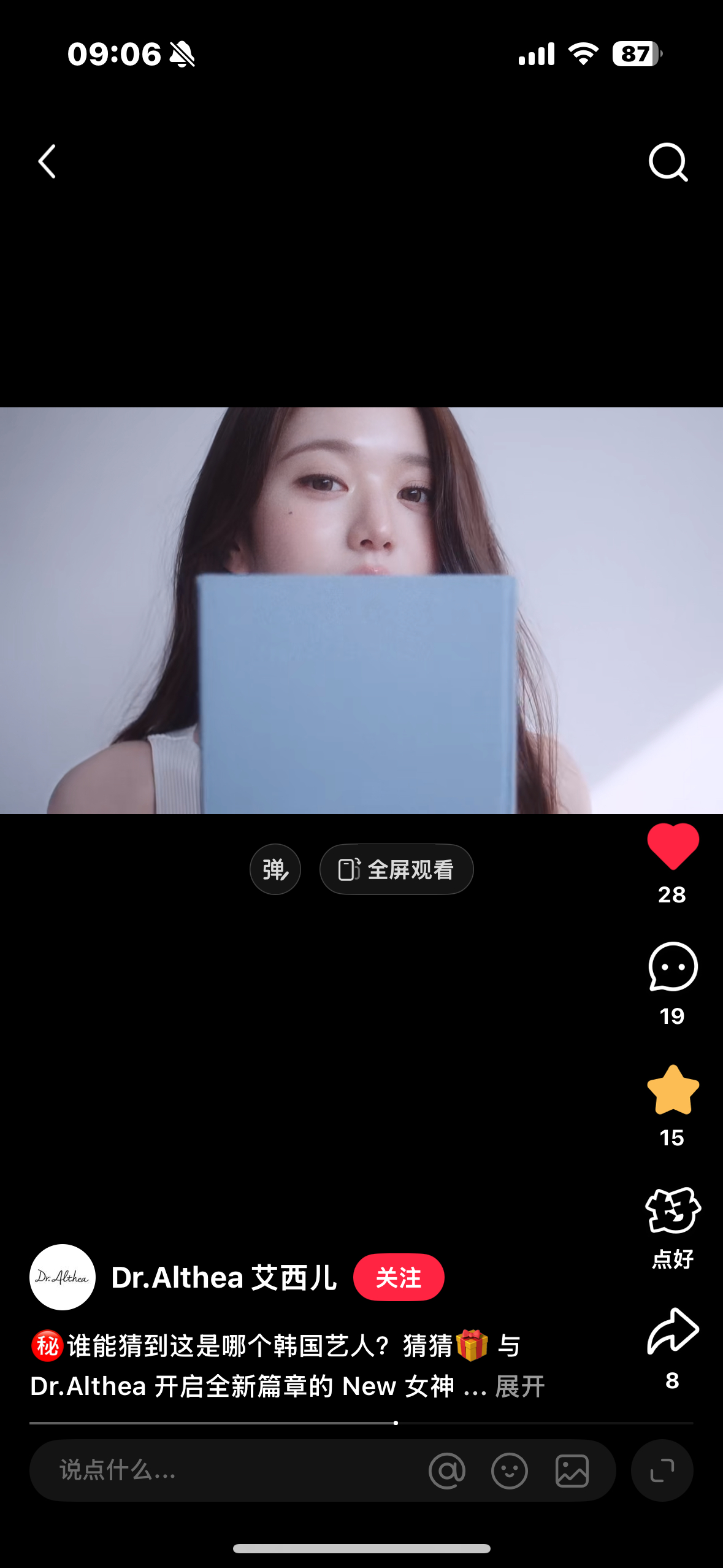Expand the caption with 展开

coord(517,1386)
